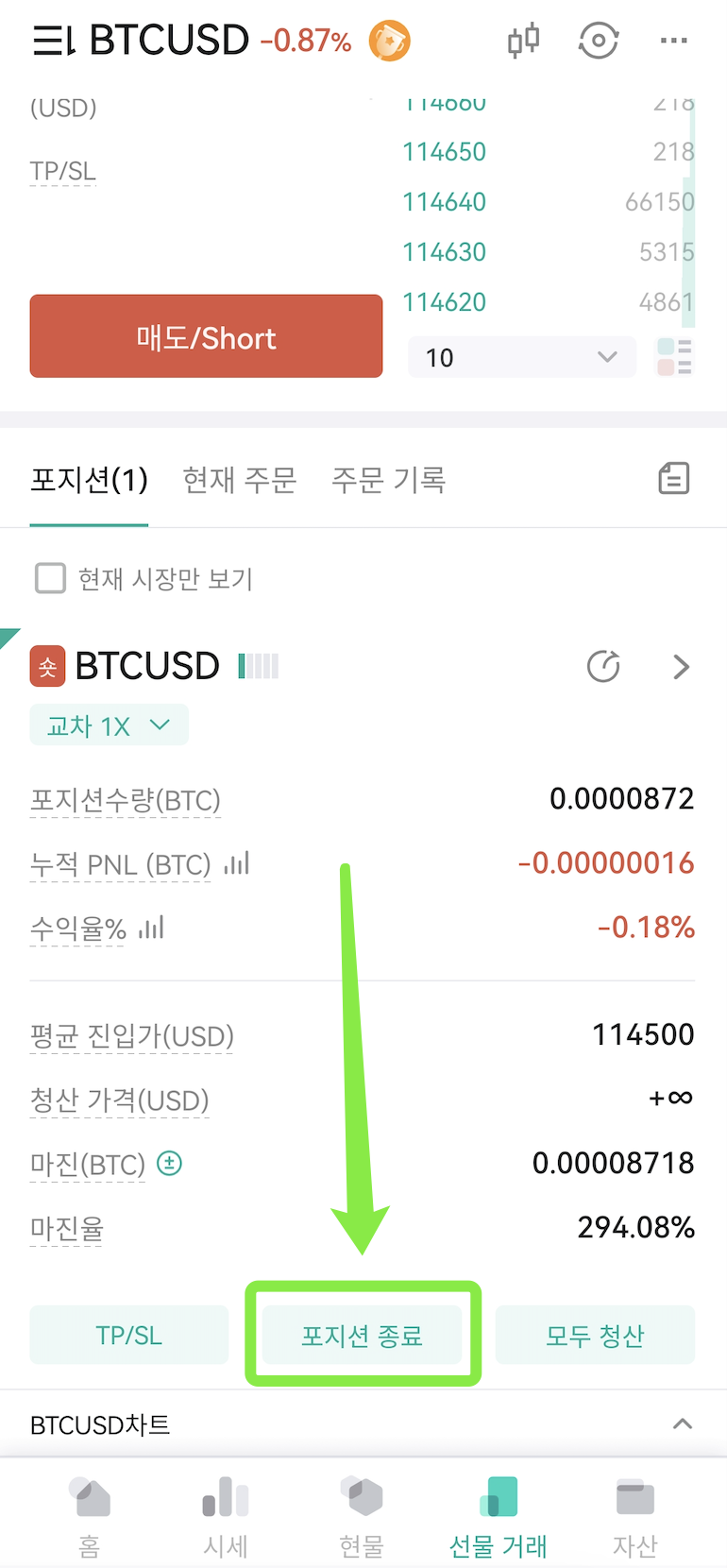Change the order book layout view
Screen dimensions: 727x1568
click(674, 357)
